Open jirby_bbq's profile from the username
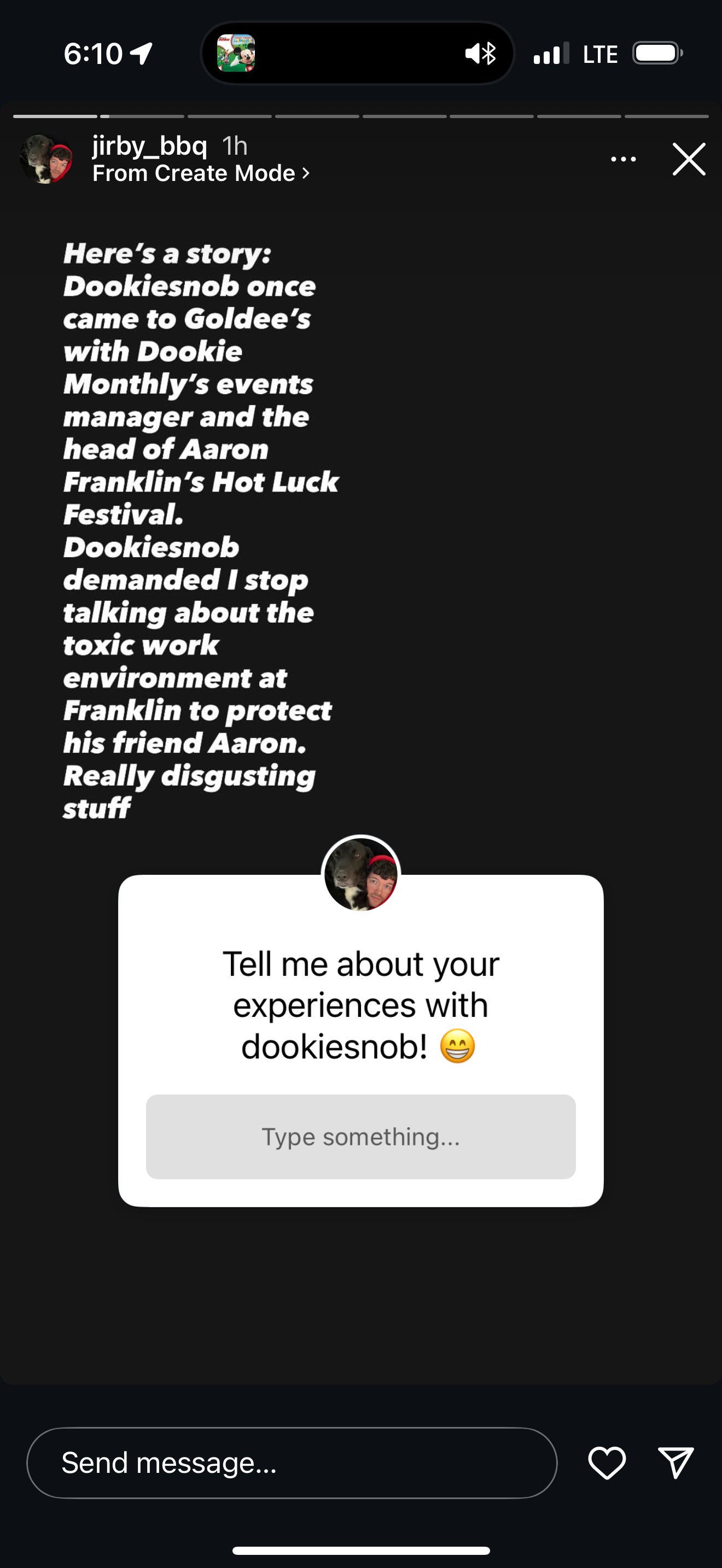Viewport: 722px width, 1568px height. point(150,146)
